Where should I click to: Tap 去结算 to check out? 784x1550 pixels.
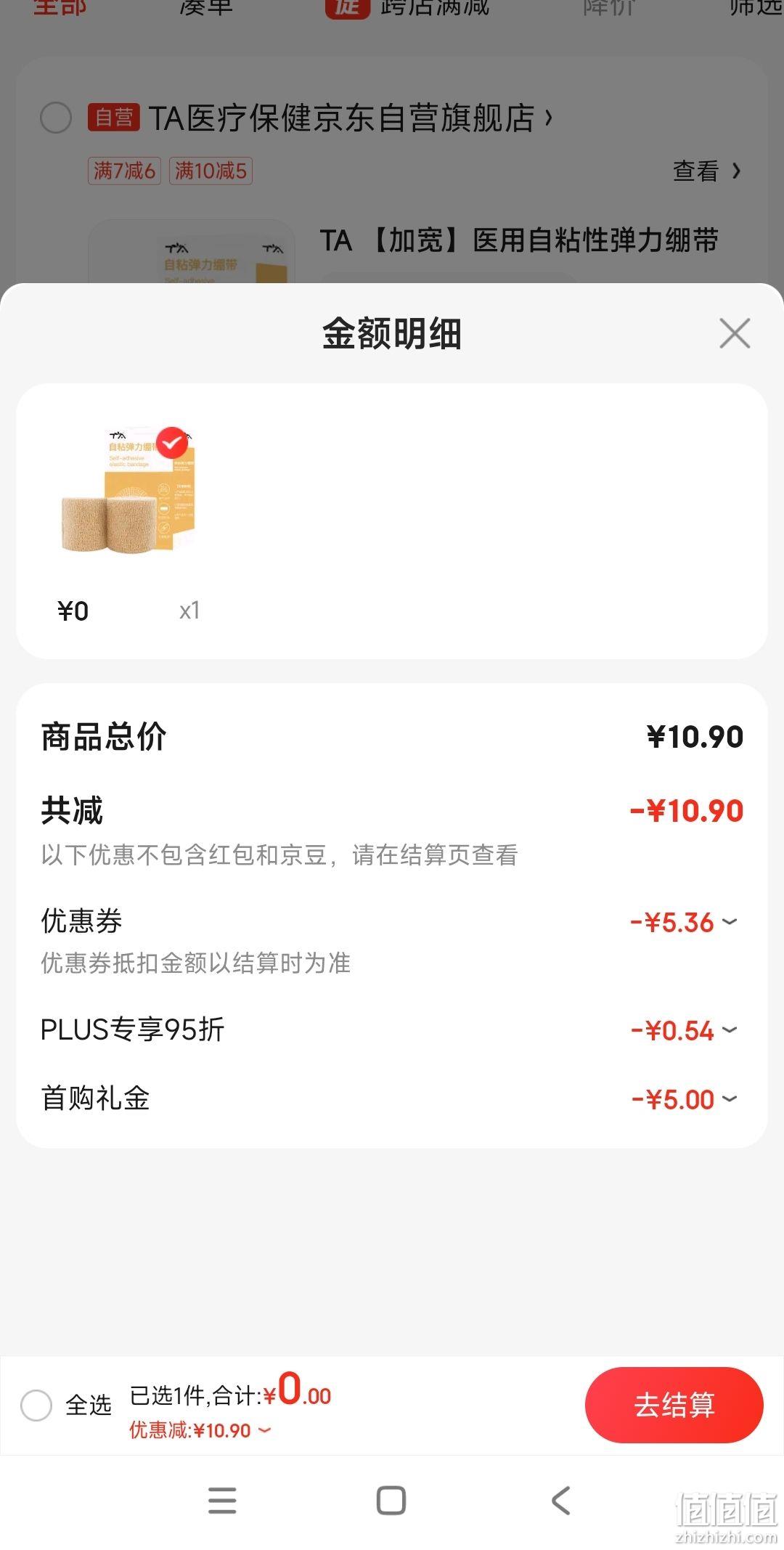coord(674,1405)
